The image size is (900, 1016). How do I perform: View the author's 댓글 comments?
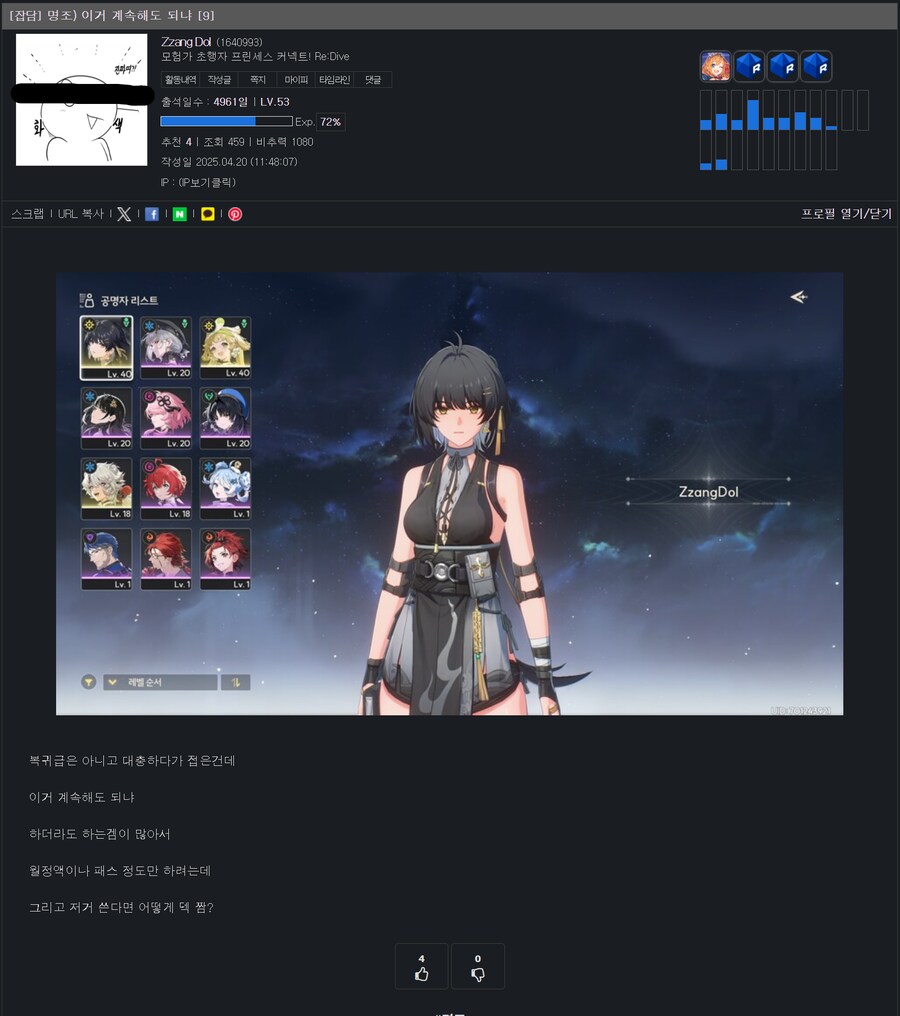tap(373, 79)
